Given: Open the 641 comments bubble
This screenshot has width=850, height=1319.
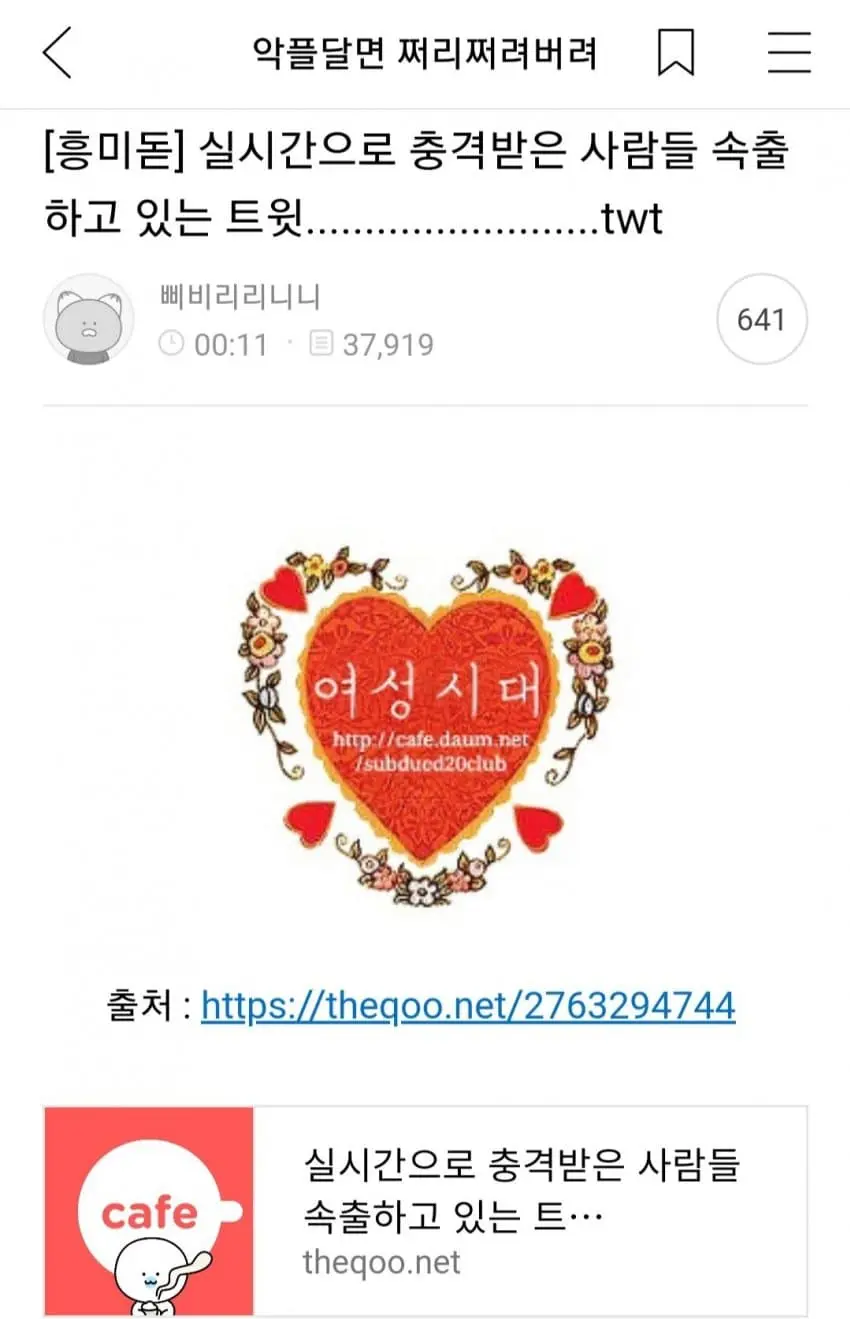Looking at the screenshot, I should (x=762, y=320).
